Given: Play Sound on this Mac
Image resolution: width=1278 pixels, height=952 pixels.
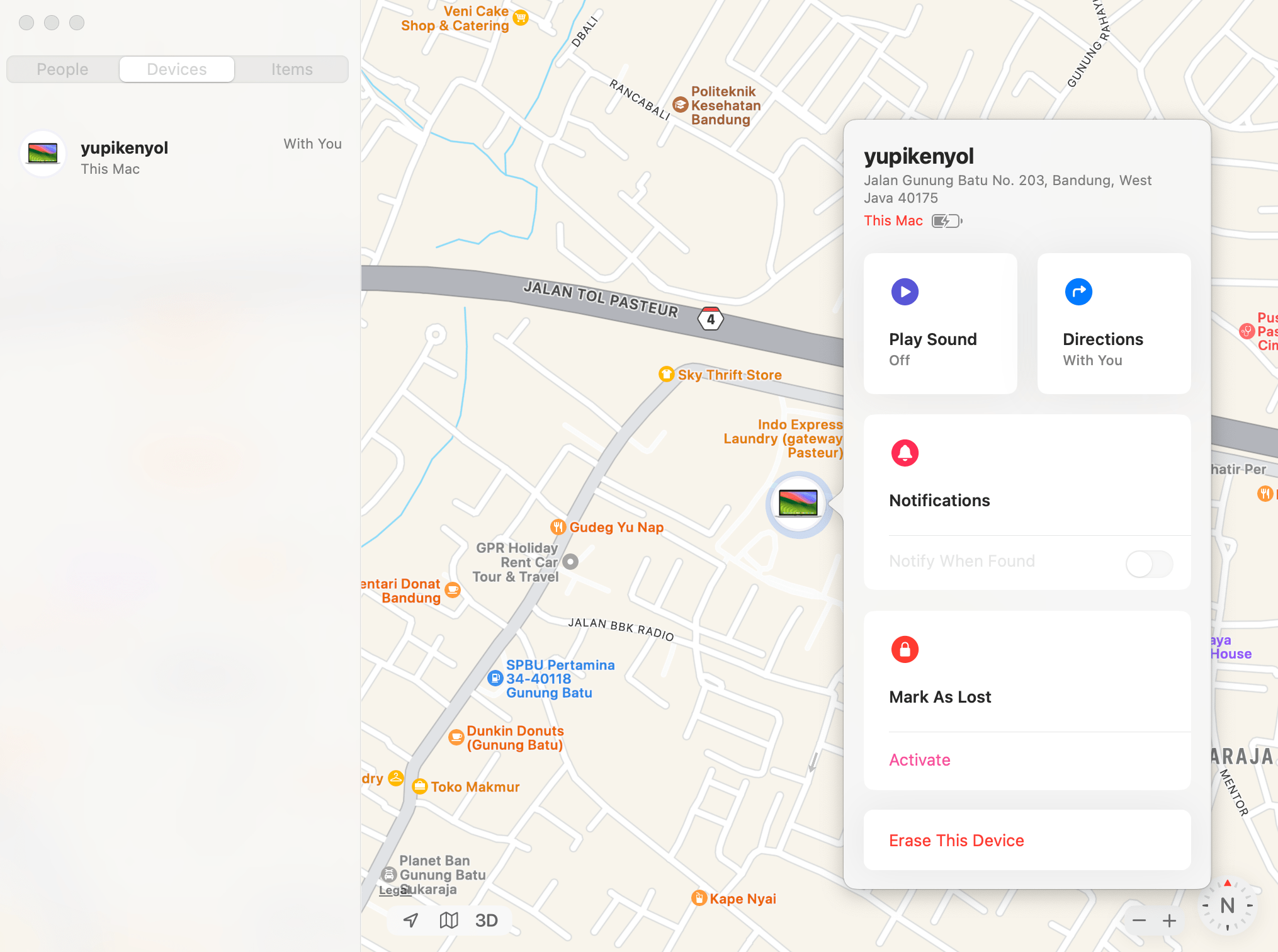Looking at the screenshot, I should pyautogui.click(x=940, y=324).
